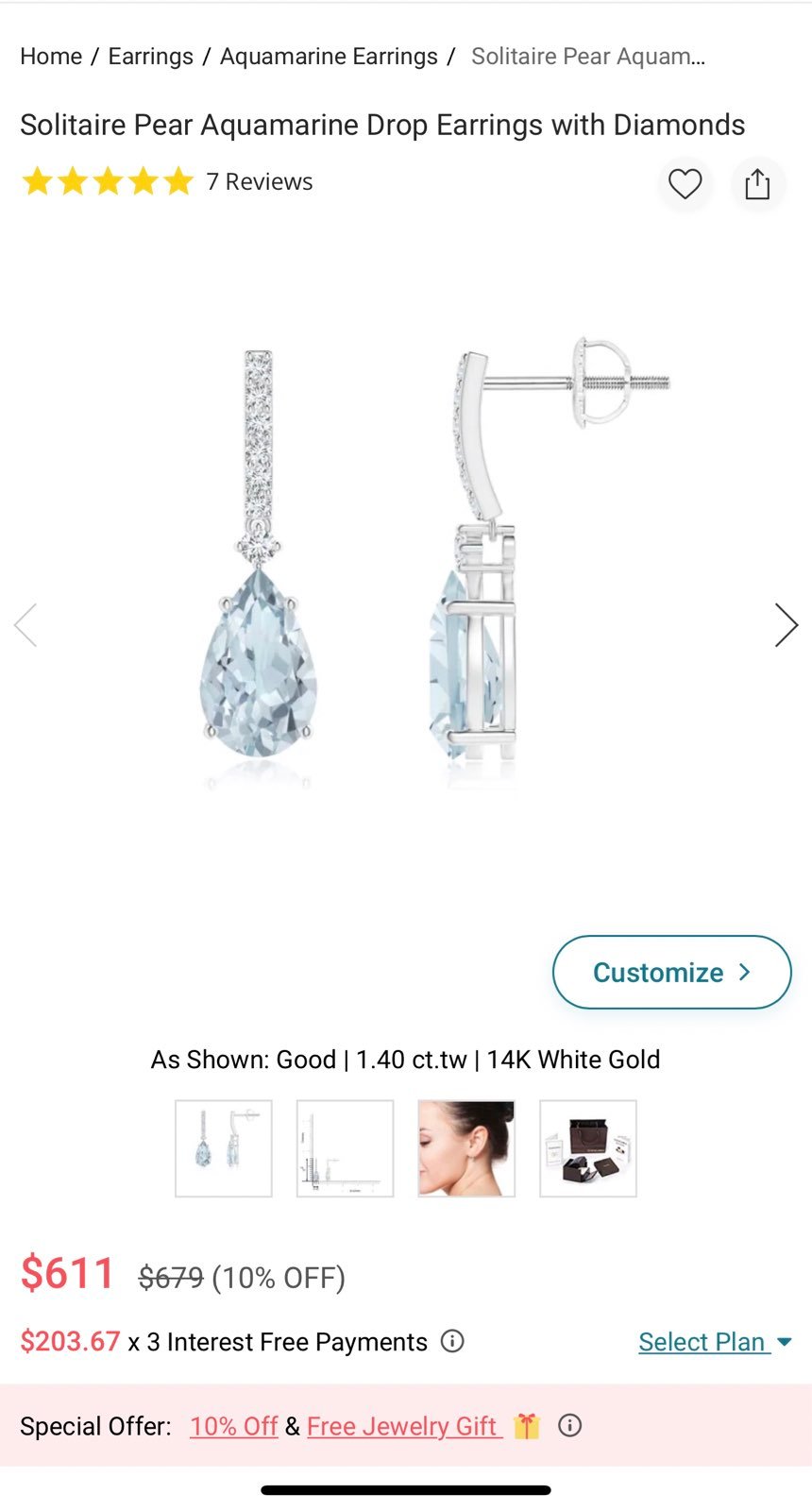Open Earrings breadcrumb category
The height and width of the screenshot is (1511, 812).
pos(151,57)
